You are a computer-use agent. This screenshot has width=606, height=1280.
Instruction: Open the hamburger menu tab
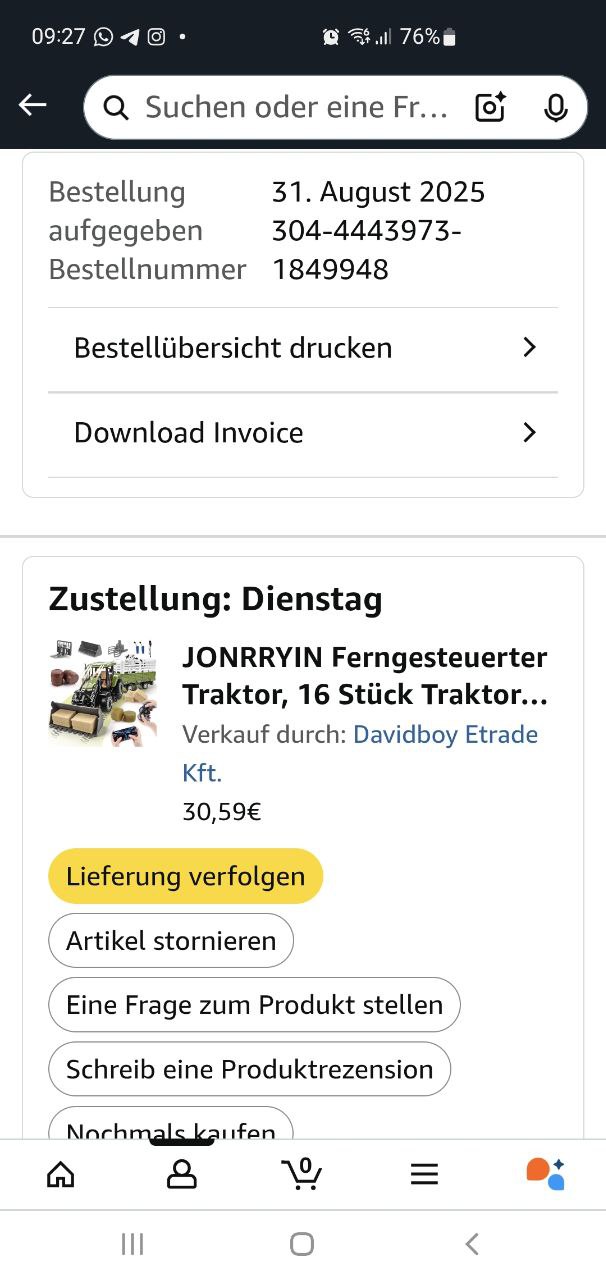coord(424,1174)
